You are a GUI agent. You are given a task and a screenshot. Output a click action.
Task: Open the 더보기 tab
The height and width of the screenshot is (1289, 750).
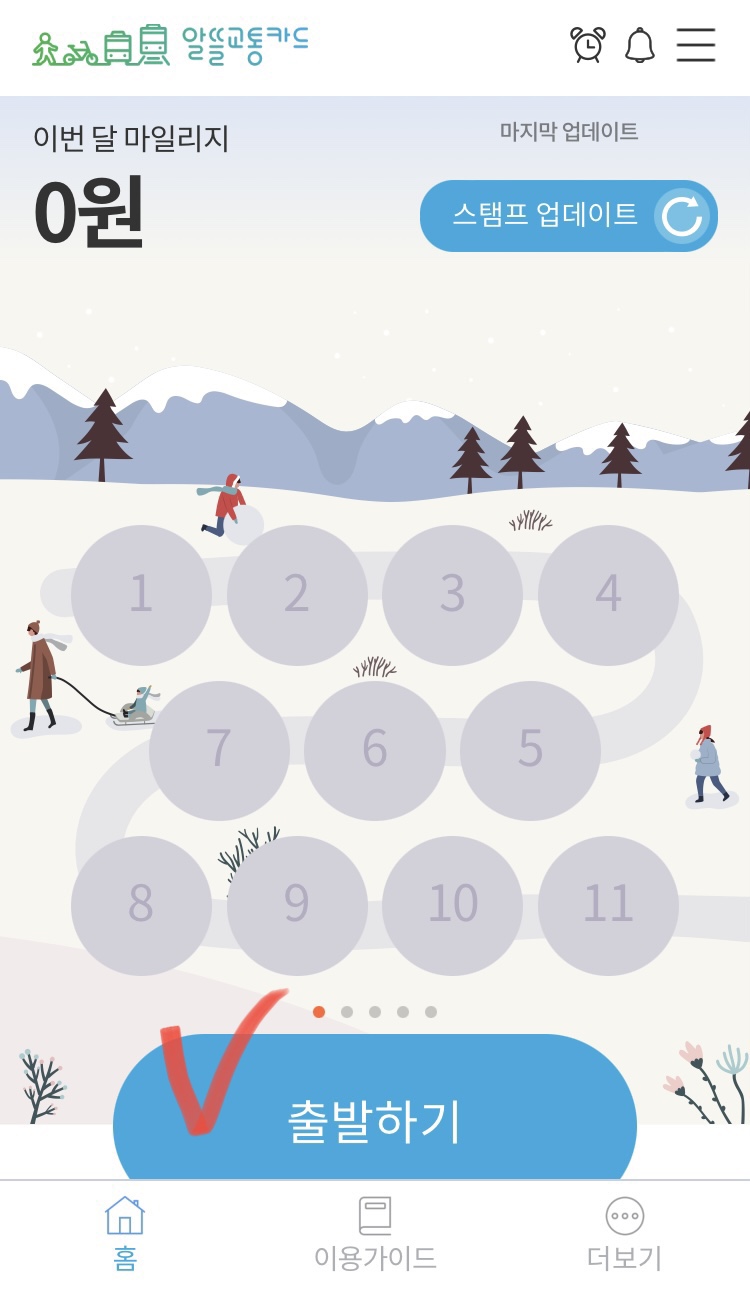click(x=625, y=1235)
